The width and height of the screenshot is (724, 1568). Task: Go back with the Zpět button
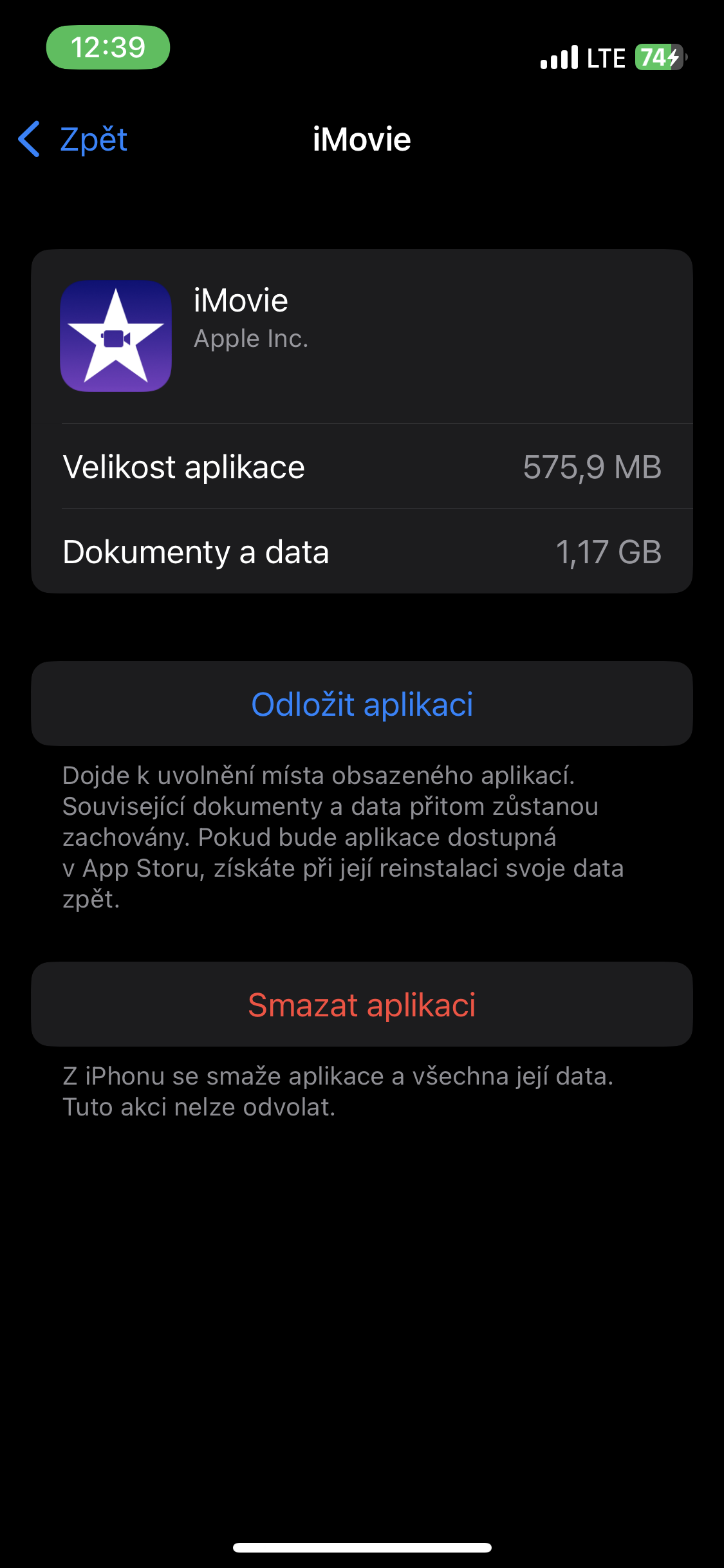point(73,139)
